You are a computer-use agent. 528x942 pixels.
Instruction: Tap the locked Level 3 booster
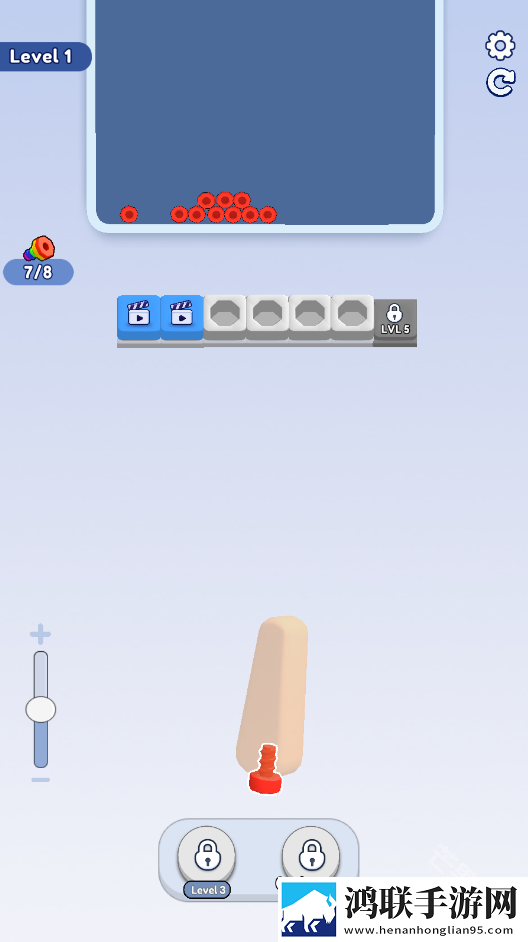(207, 857)
